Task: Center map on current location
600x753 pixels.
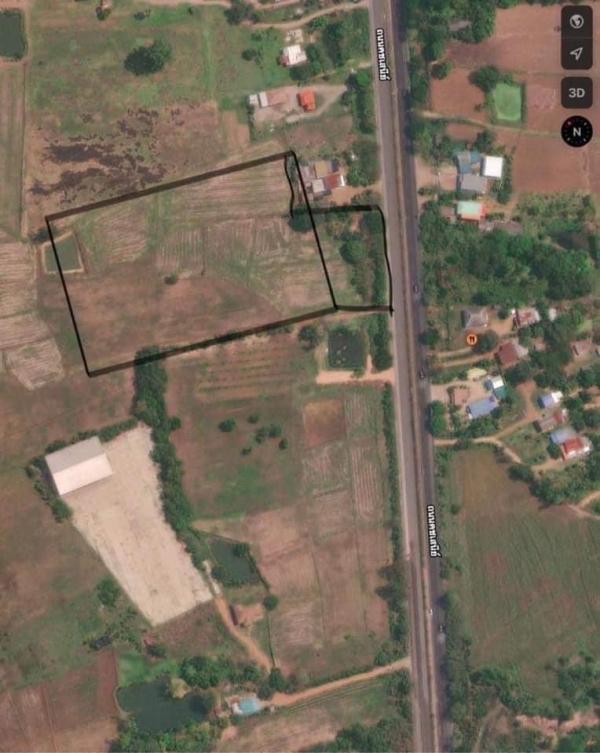Action: pos(576,54)
